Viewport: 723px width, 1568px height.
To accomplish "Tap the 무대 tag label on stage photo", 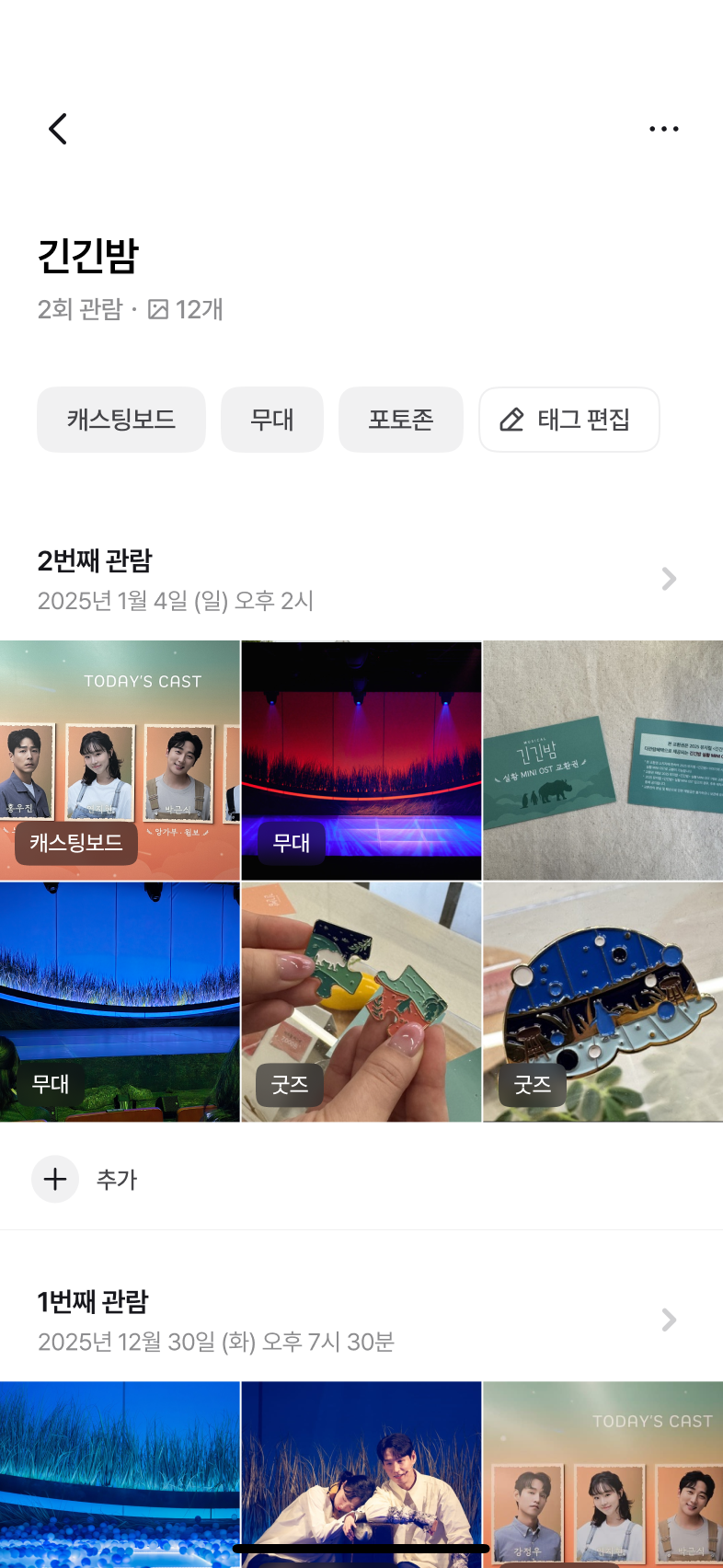I will 293,843.
